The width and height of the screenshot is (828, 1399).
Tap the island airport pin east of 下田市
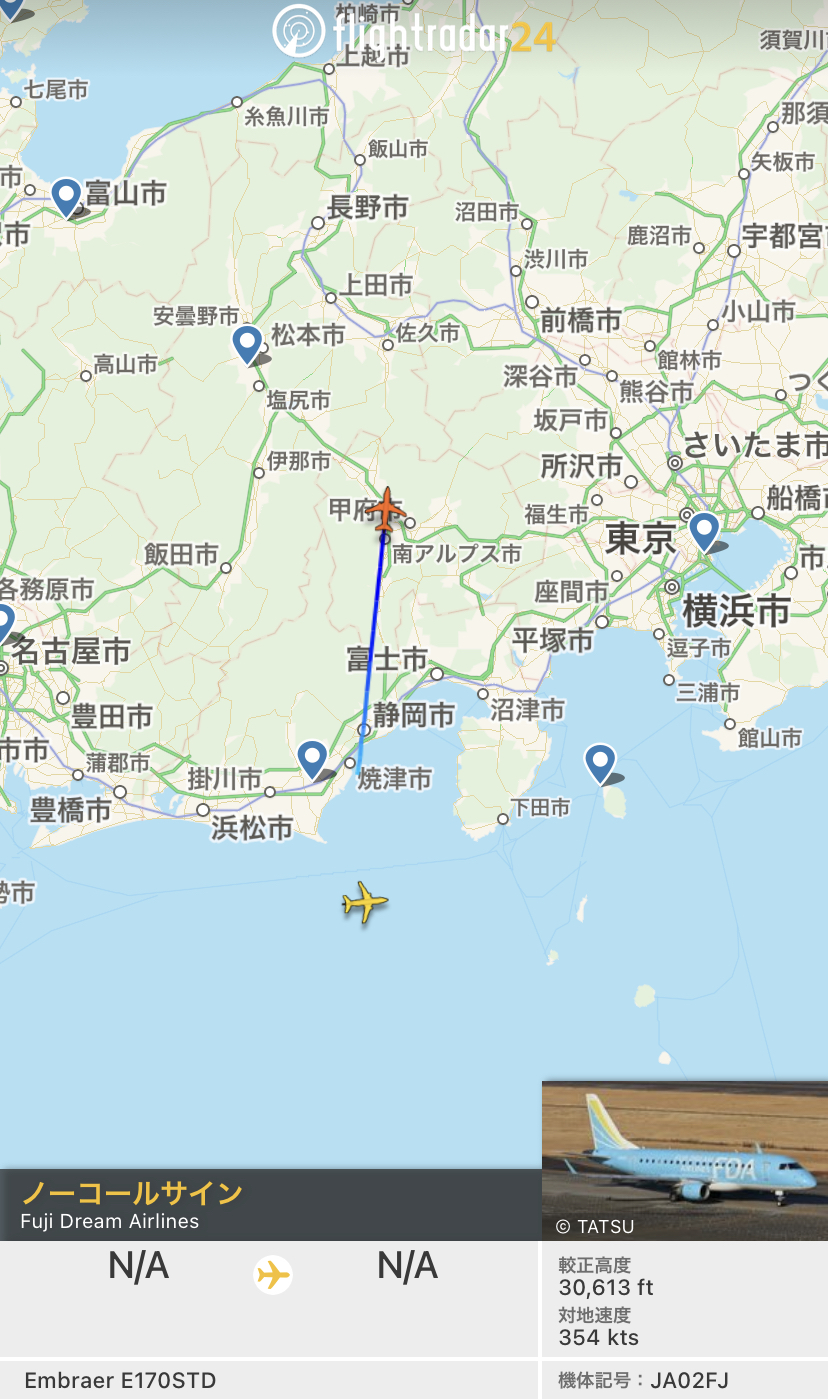click(600, 764)
